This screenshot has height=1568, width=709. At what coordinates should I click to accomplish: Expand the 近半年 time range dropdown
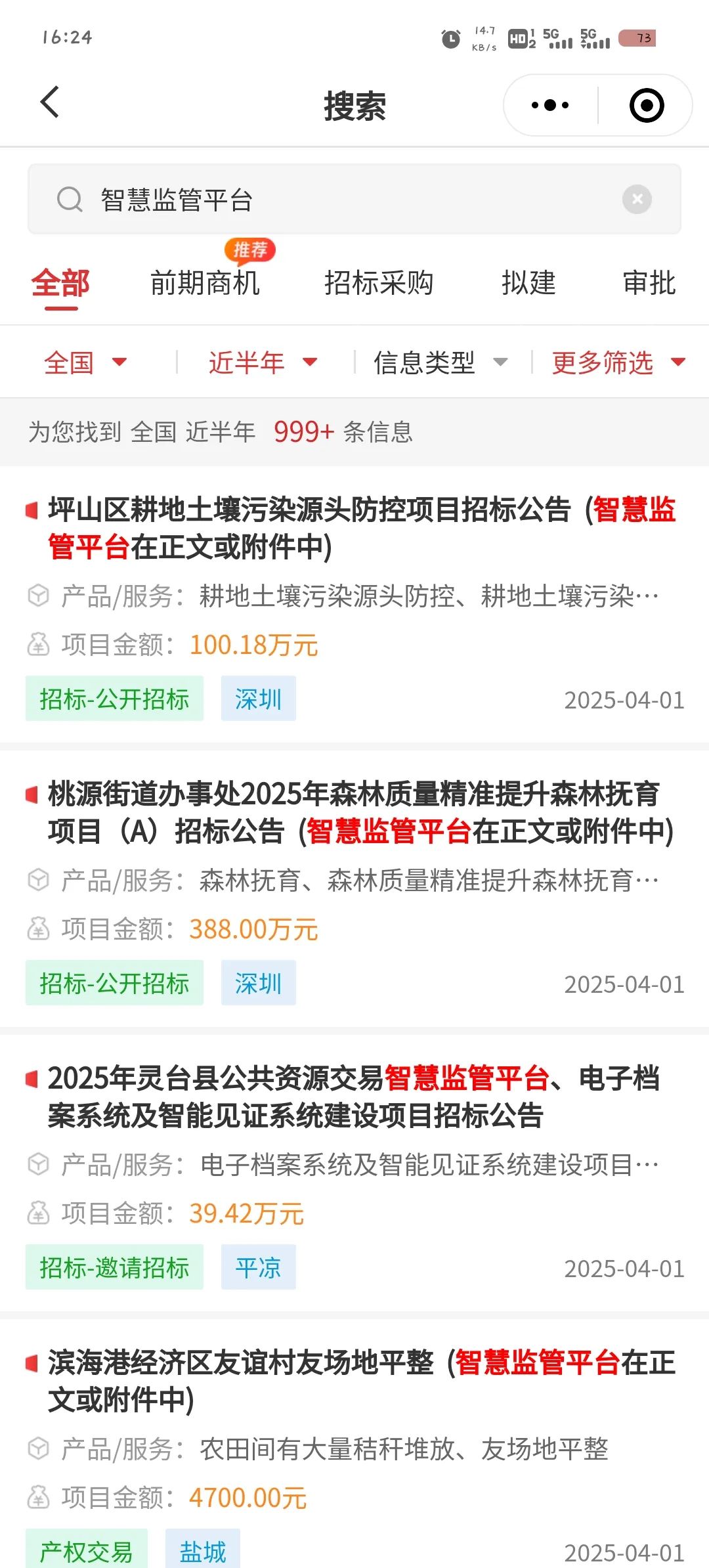(x=263, y=362)
